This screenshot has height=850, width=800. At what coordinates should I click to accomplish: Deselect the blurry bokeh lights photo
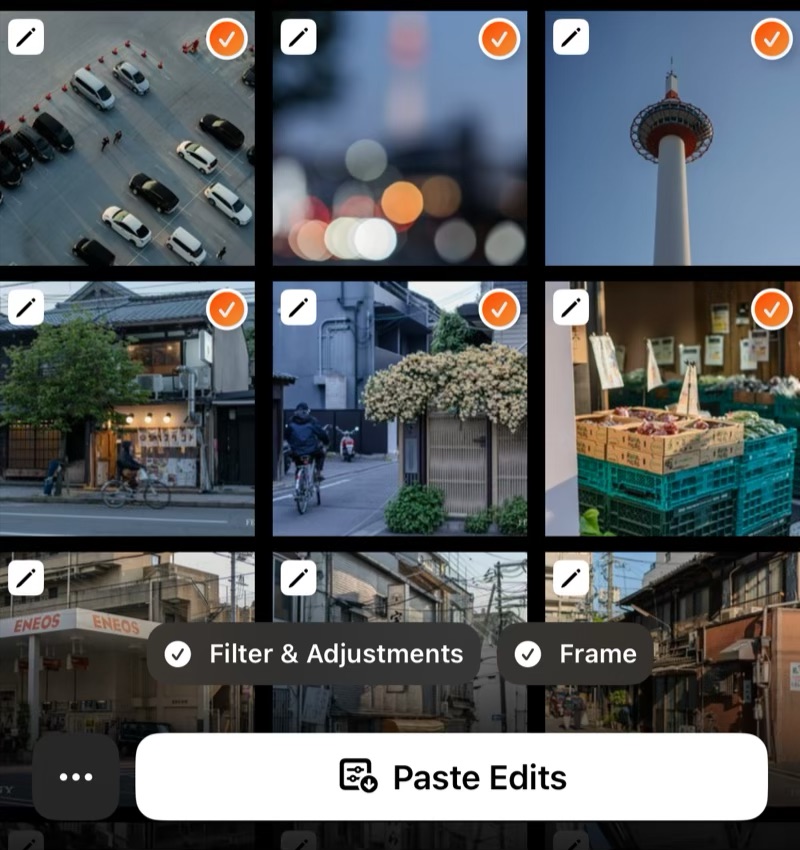(499, 39)
